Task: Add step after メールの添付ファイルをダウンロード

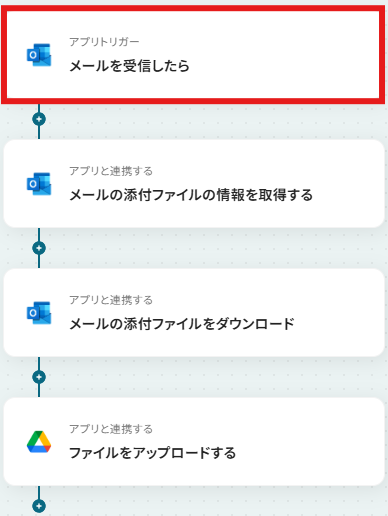Action: pyautogui.click(x=39, y=377)
